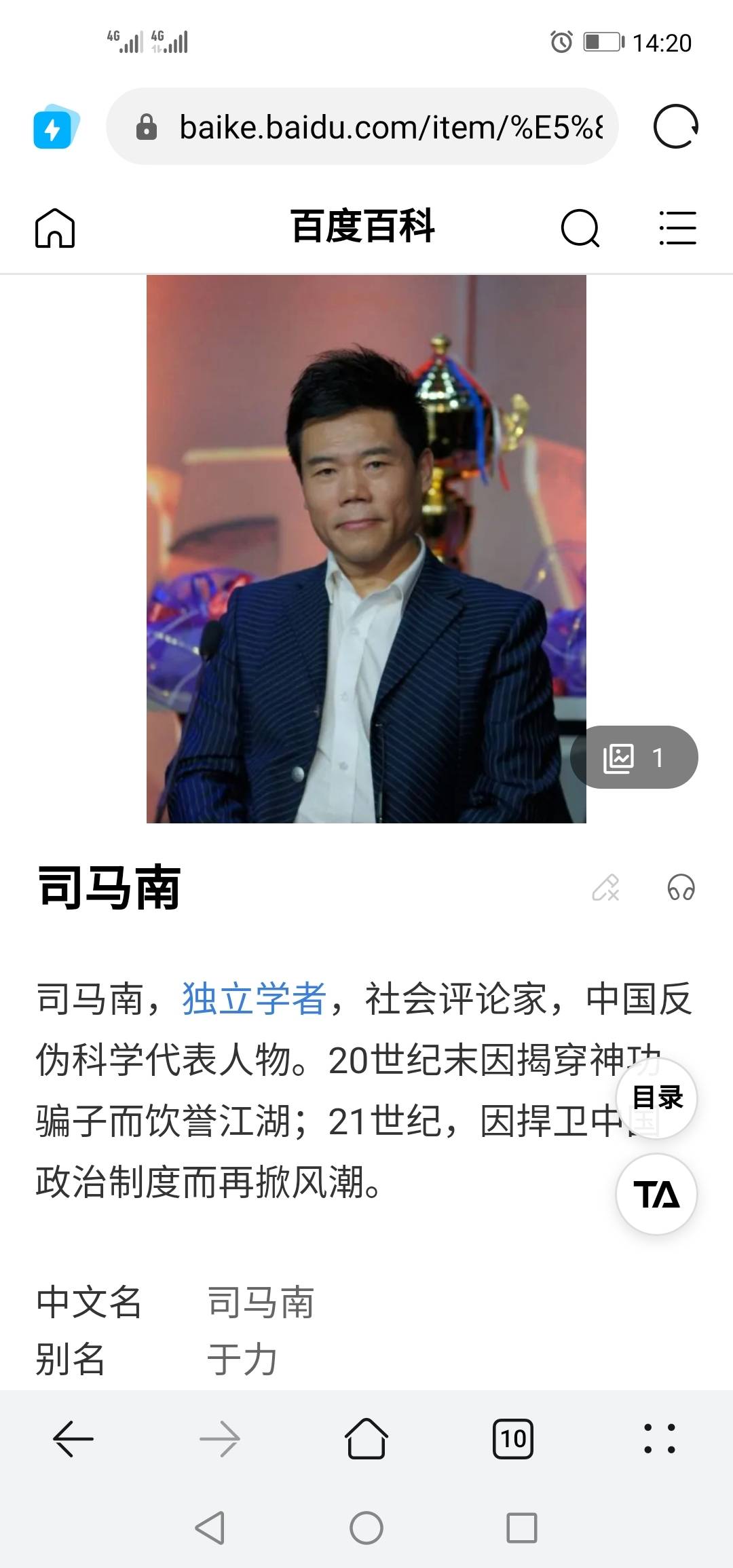The image size is (733, 1568).
Task: Tap the TA floating button
Action: pos(656,1194)
